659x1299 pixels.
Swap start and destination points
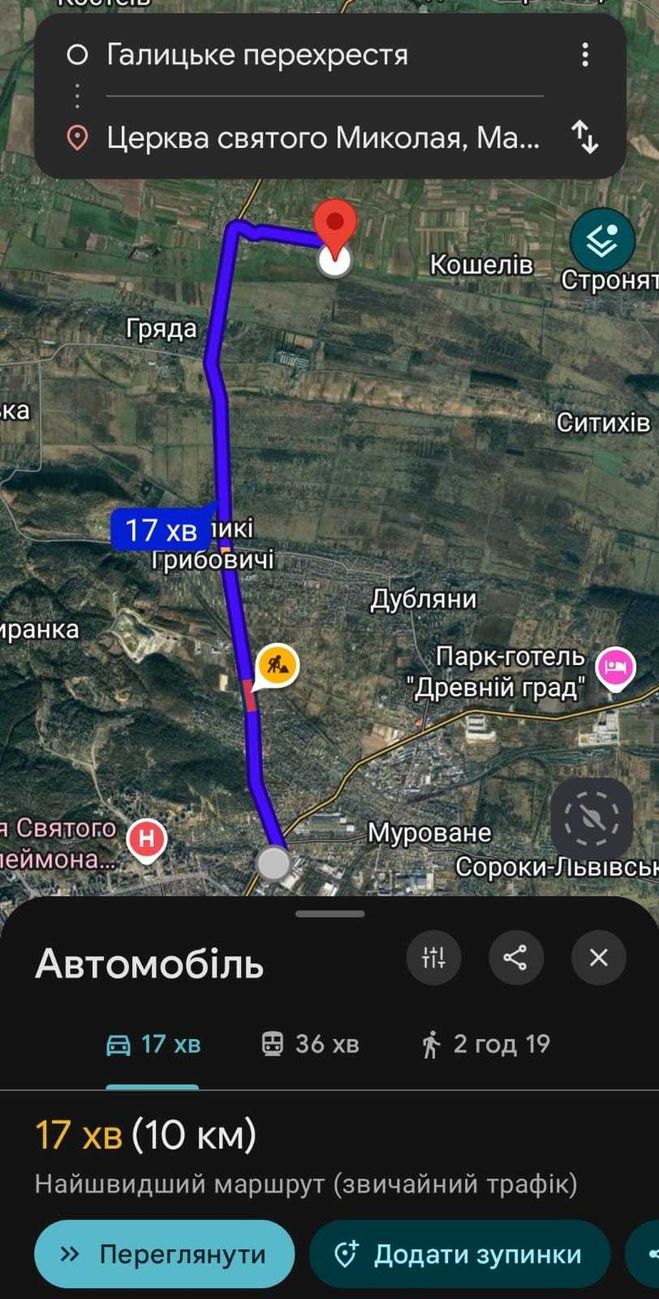pos(585,137)
